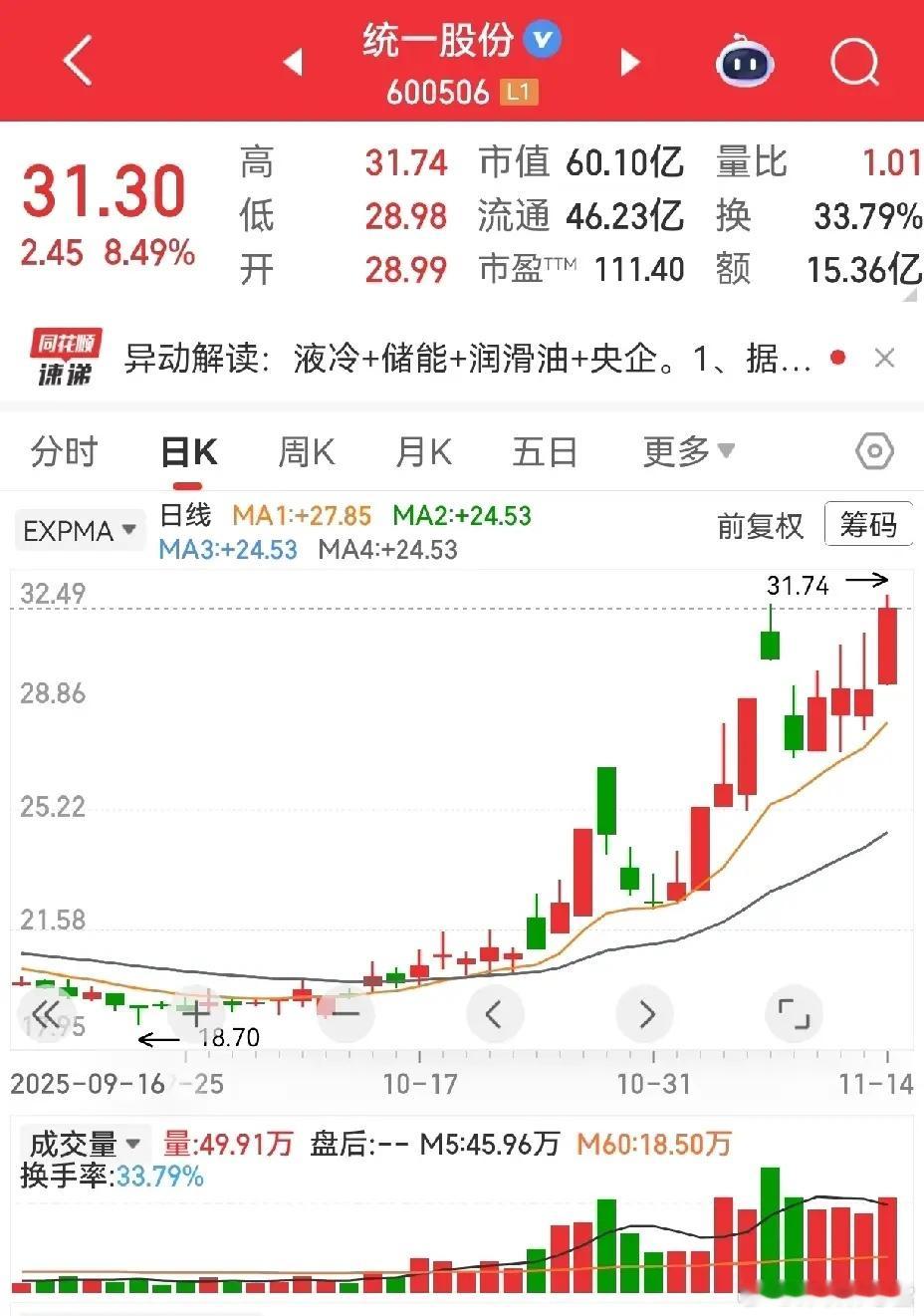Zoom in chart with plus button
924x1316 pixels.
pos(195,1014)
